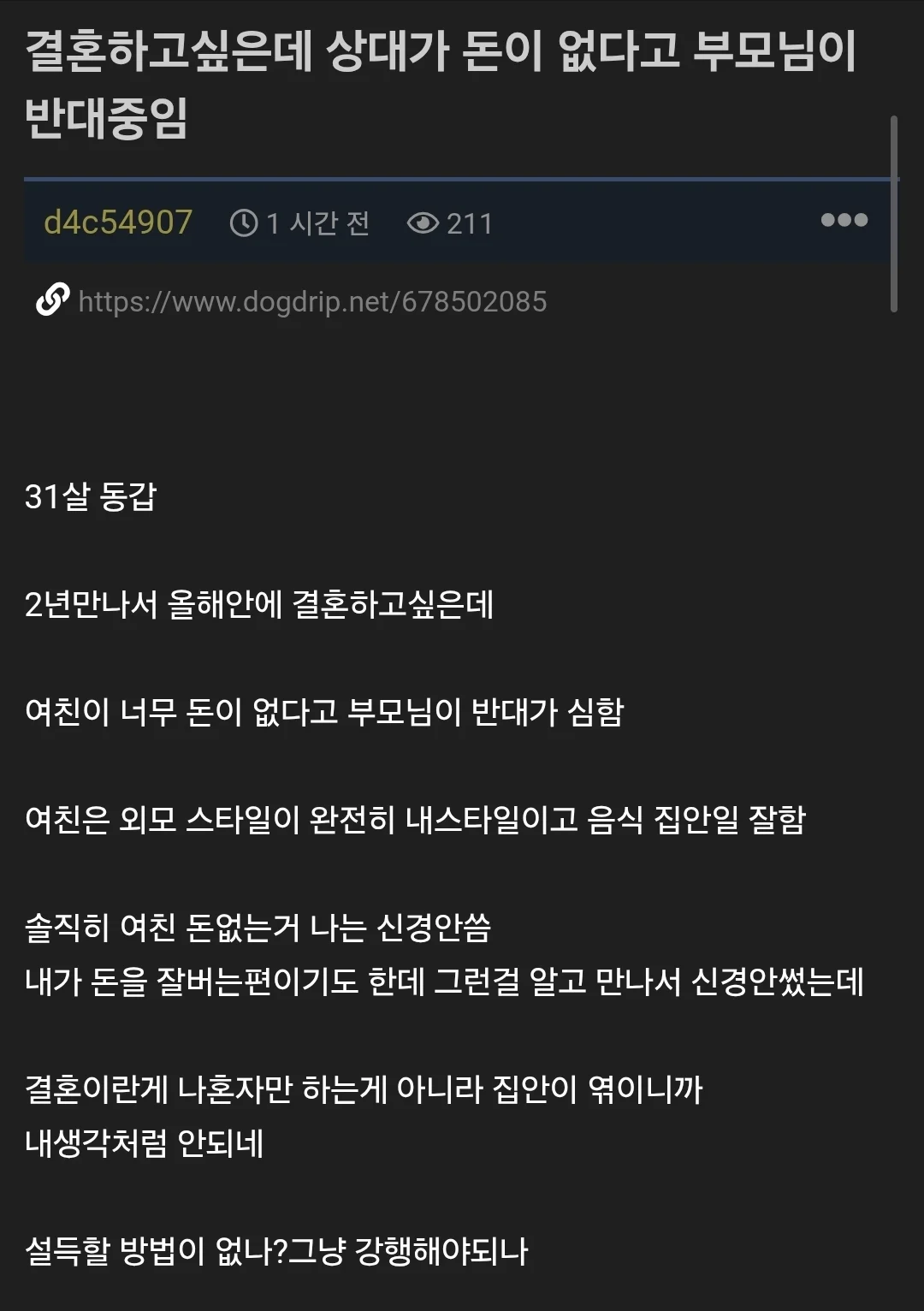The height and width of the screenshot is (1311, 924).
Task: Tap the author ID d4c54907
Action: [x=118, y=222]
